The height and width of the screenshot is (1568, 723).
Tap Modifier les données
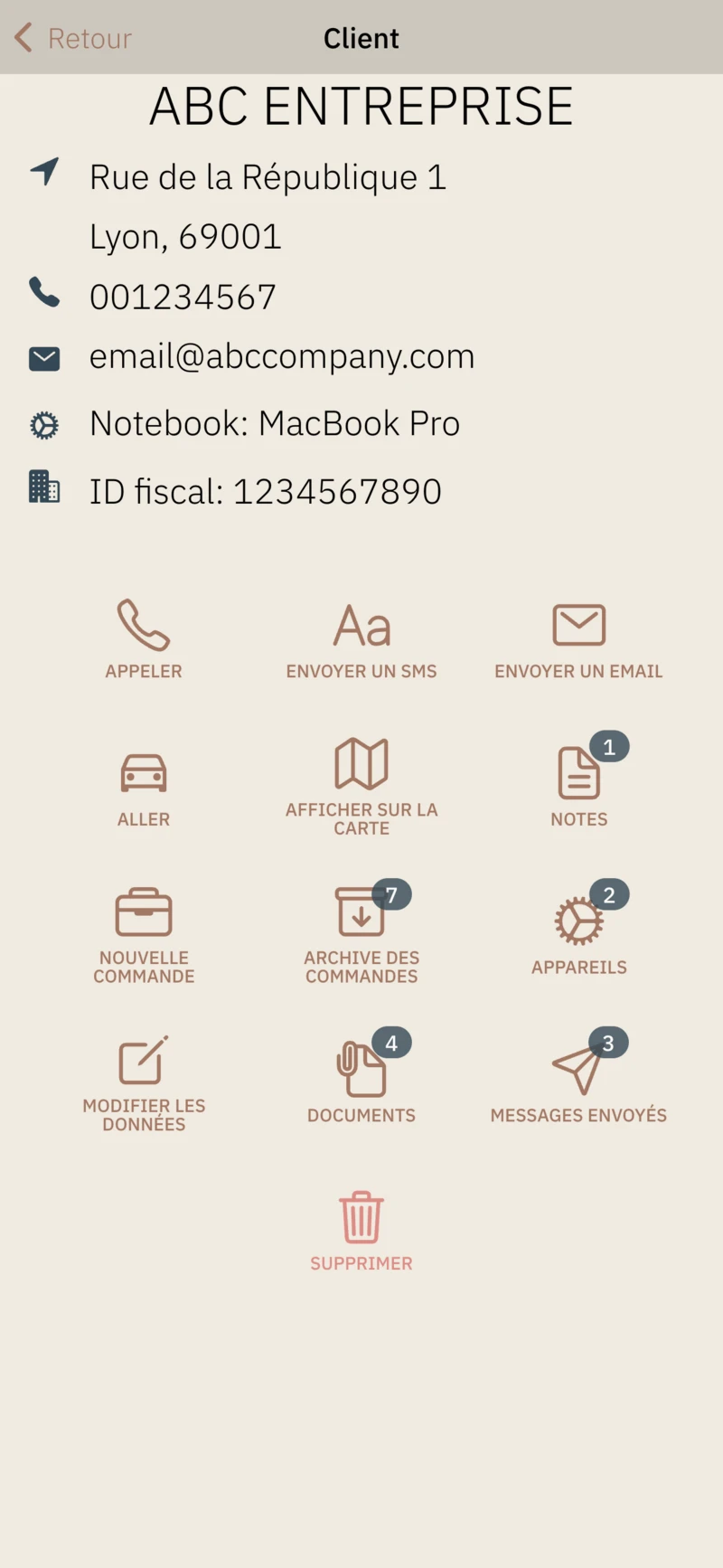tap(144, 1082)
